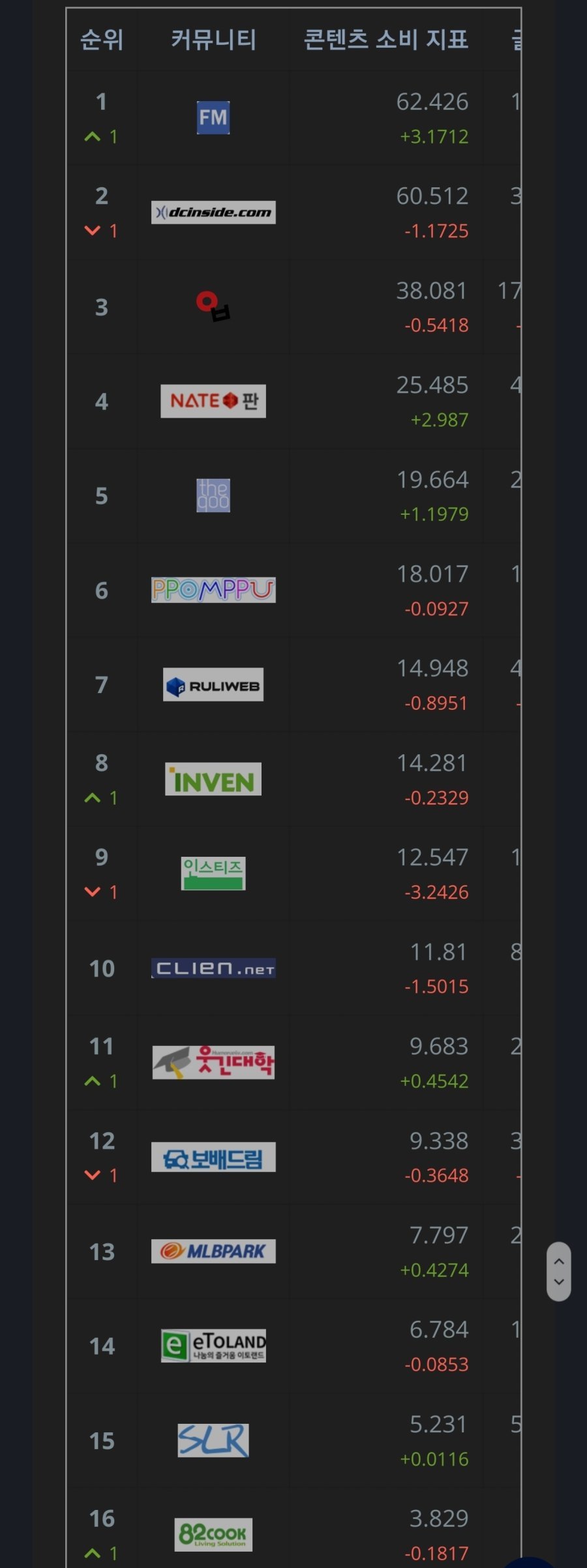587x1568 pixels.
Task: Open the SLR community link
Action: point(213,1440)
